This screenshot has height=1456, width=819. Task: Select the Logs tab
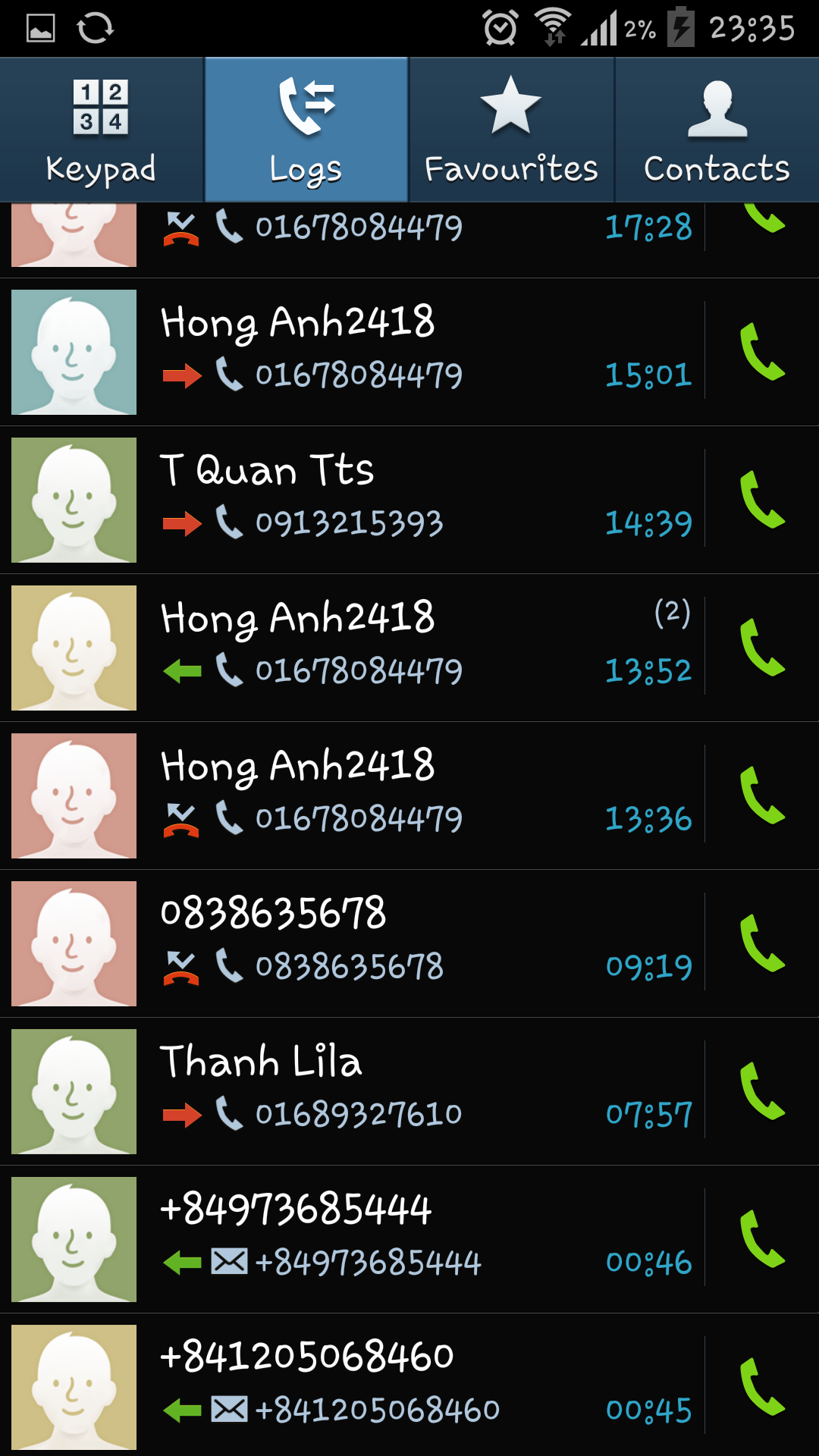point(306,130)
